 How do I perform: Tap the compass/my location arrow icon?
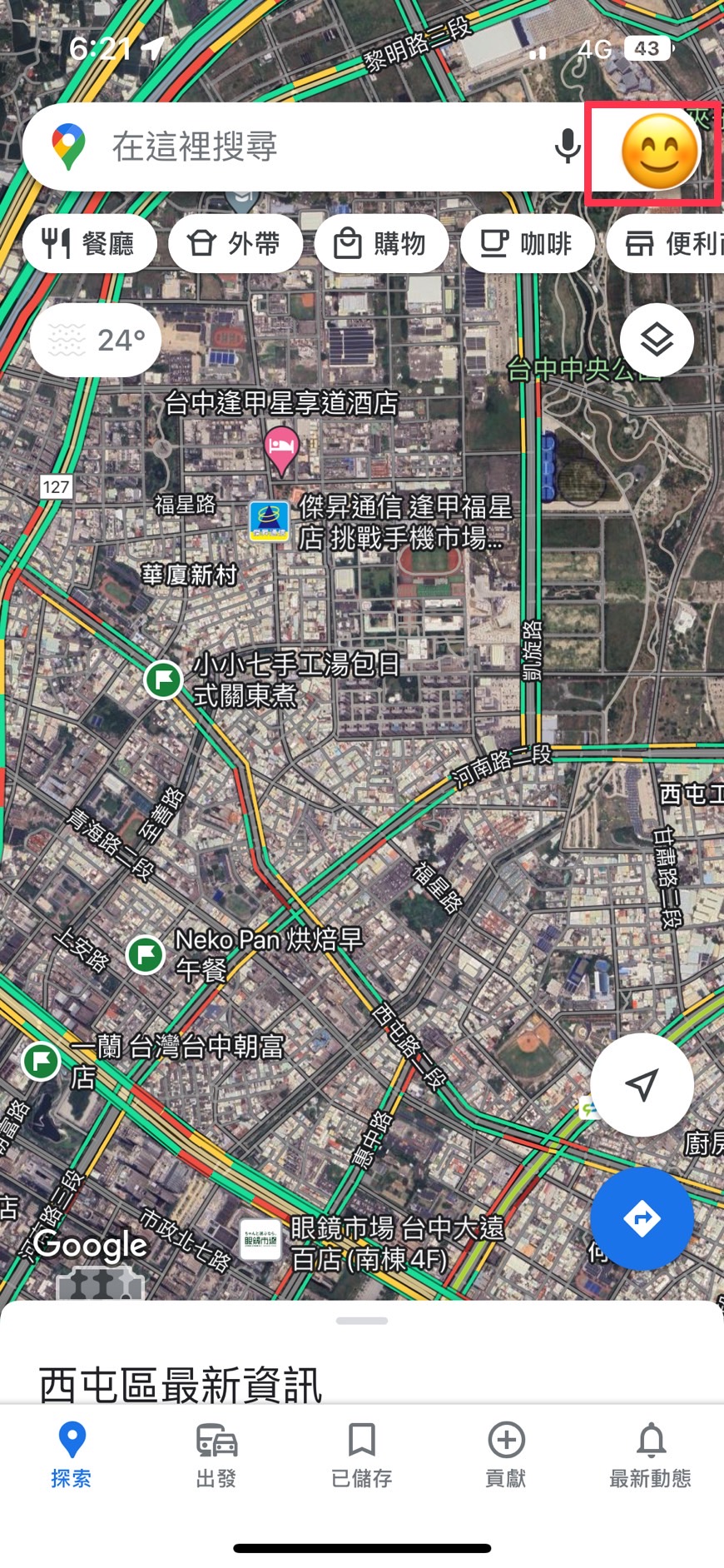pos(642,1085)
